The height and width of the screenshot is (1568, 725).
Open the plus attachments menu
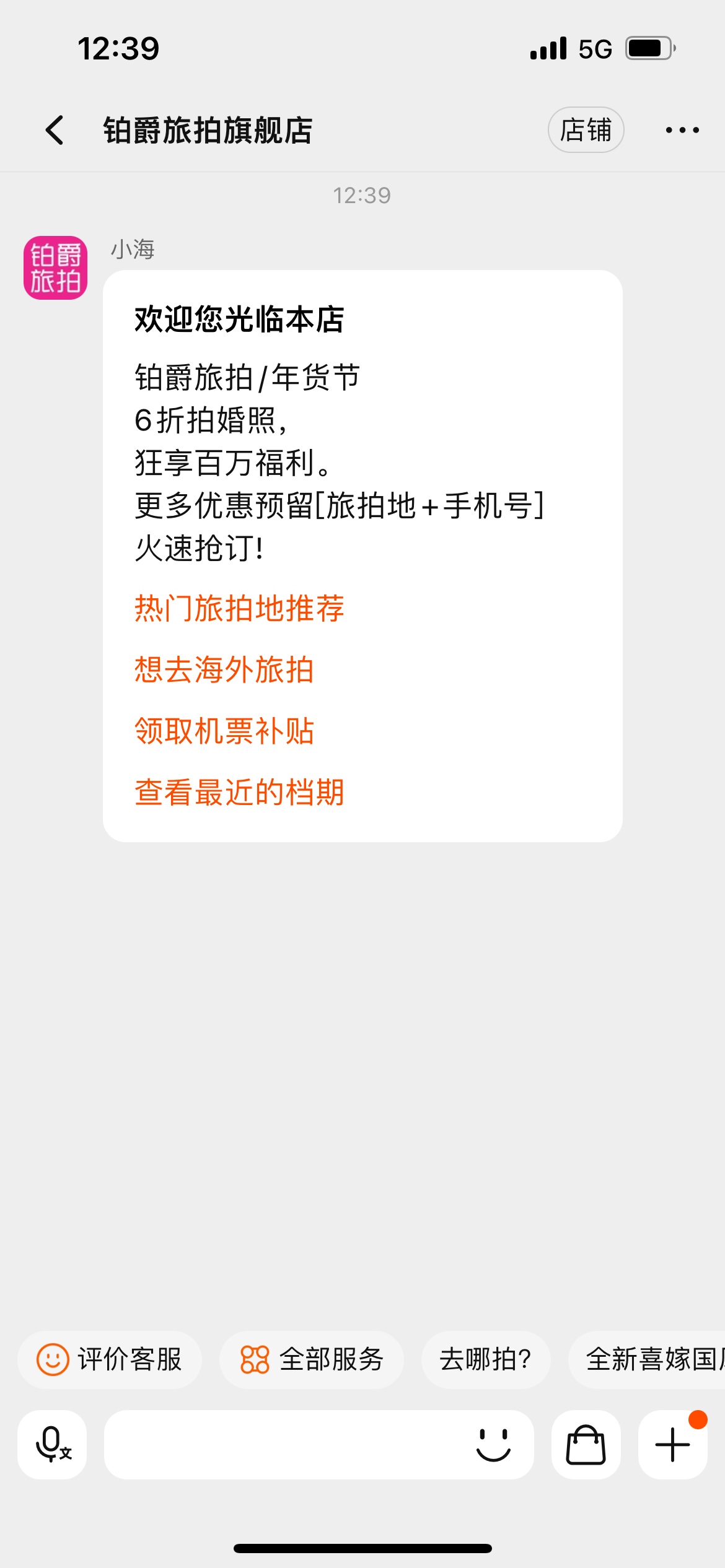(673, 1445)
